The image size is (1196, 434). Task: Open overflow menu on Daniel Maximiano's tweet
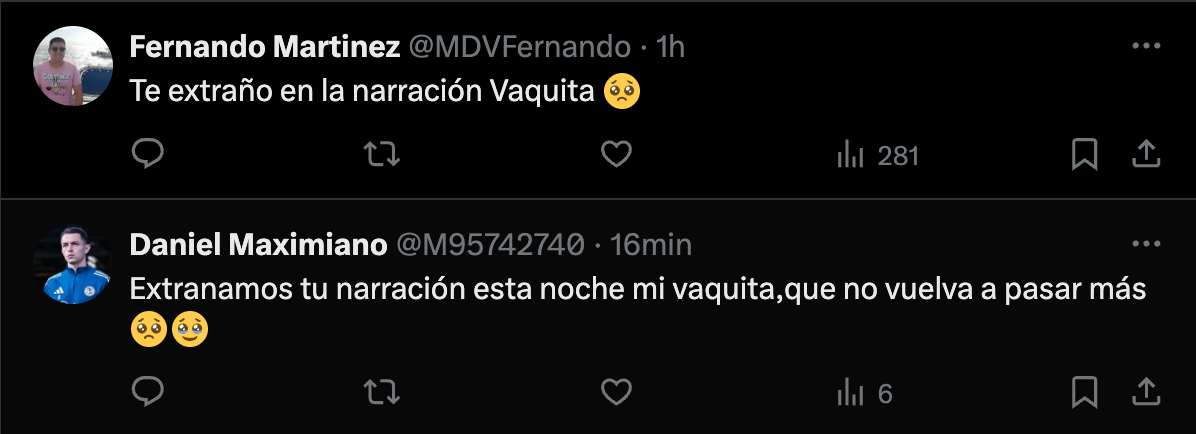point(1145,244)
